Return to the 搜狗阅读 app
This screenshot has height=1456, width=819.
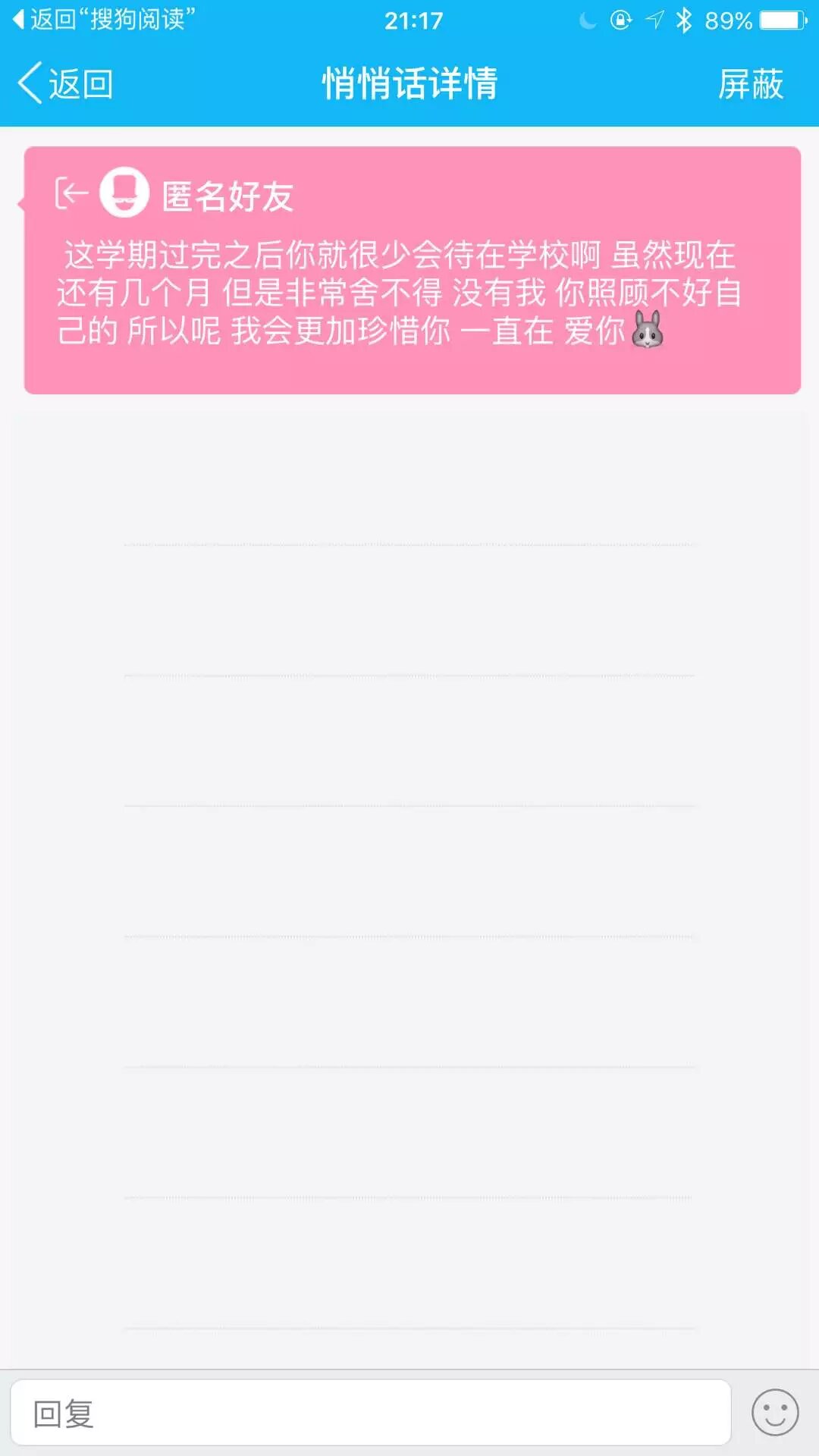pyautogui.click(x=105, y=20)
